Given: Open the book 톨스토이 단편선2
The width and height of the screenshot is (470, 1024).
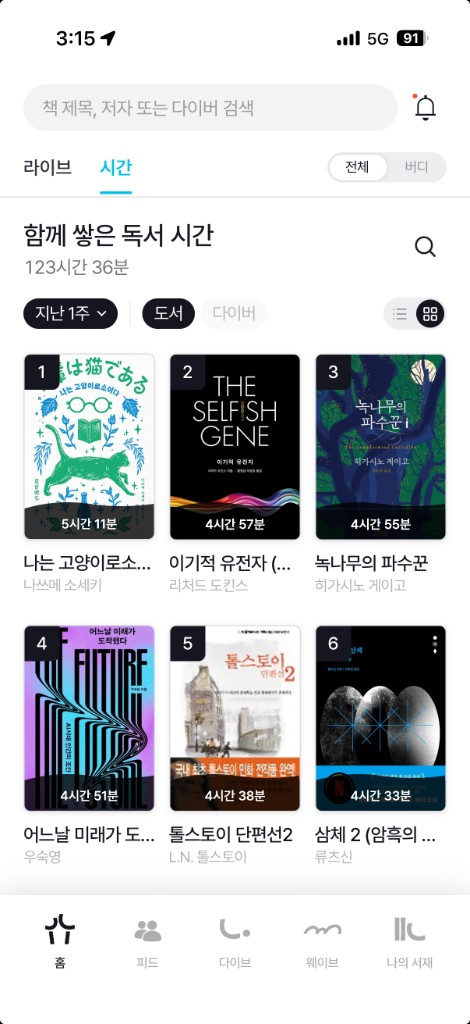Looking at the screenshot, I should click(235, 718).
